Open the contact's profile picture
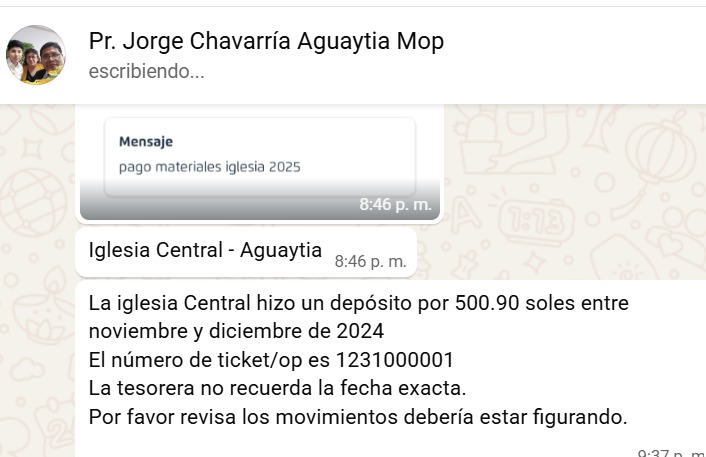The width and height of the screenshot is (706, 457). [x=36, y=55]
